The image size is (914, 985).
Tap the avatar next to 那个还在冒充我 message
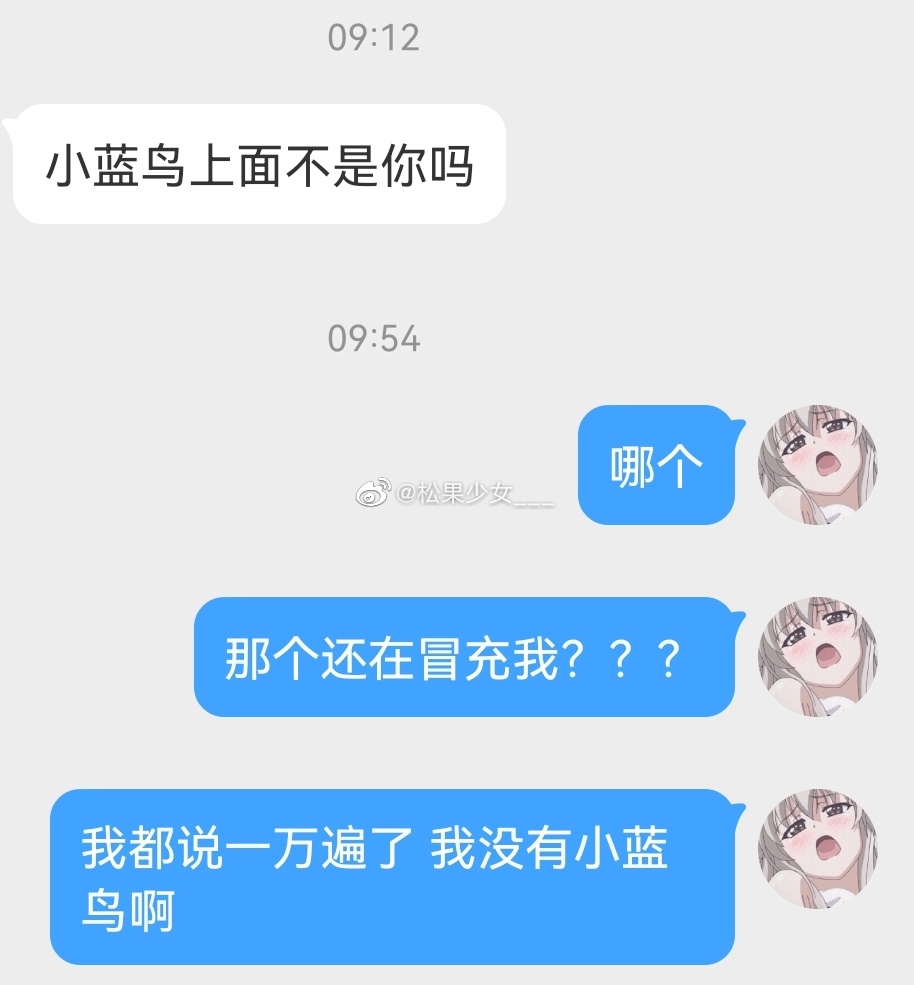pyautogui.click(x=820, y=656)
